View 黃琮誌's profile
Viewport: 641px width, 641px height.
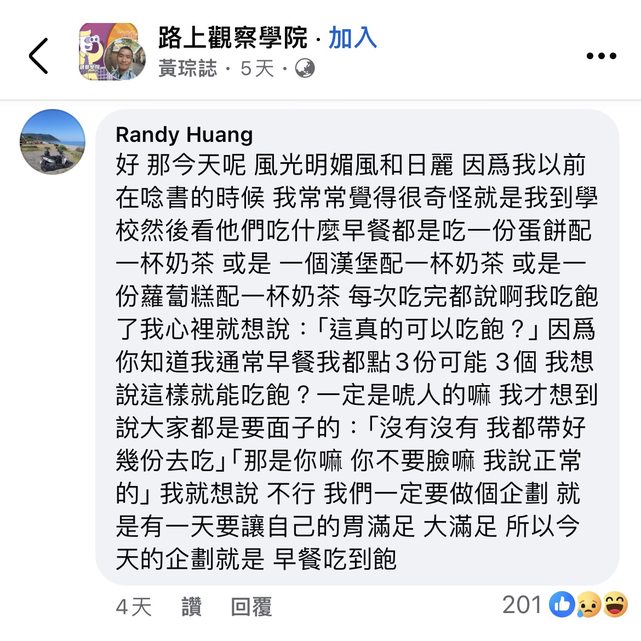185,69
